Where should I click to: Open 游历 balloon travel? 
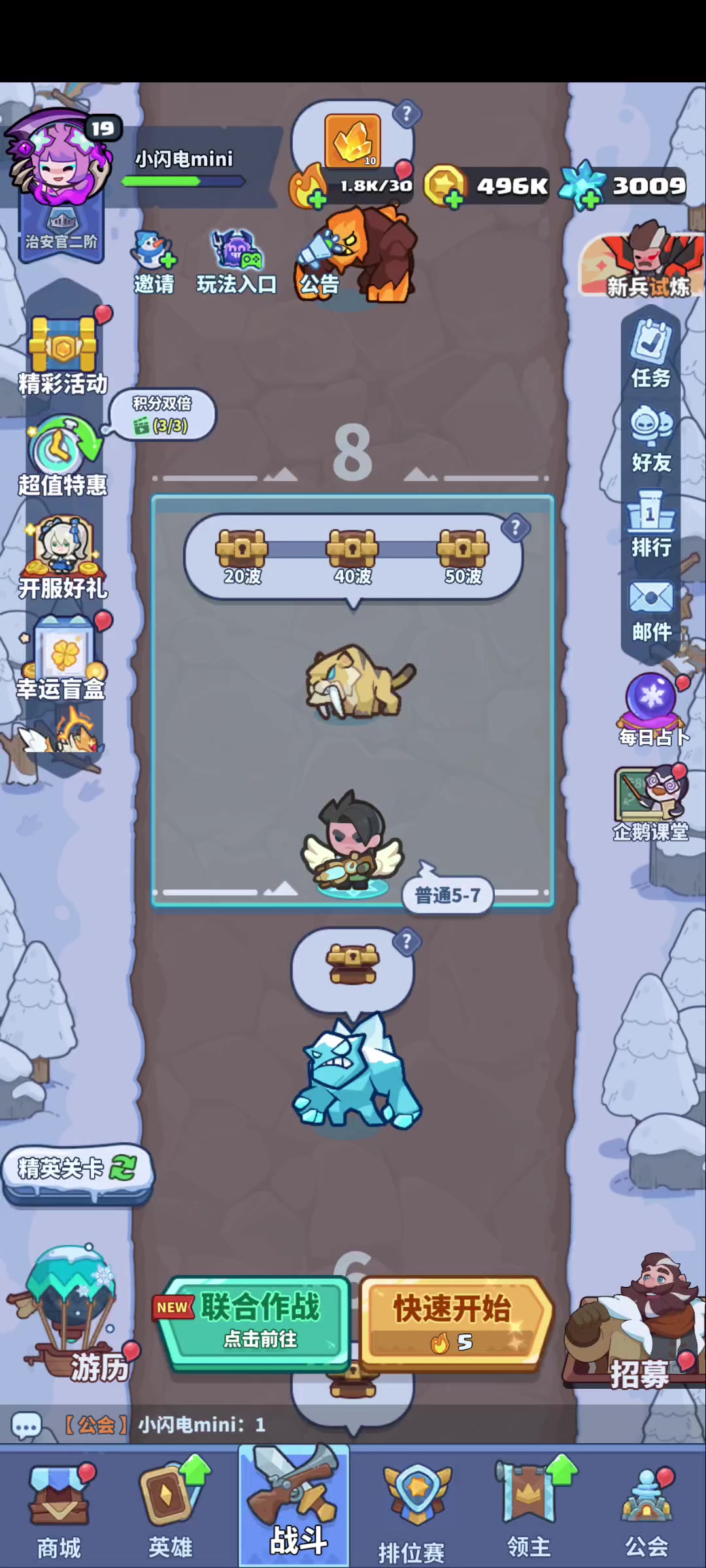tap(72, 1314)
